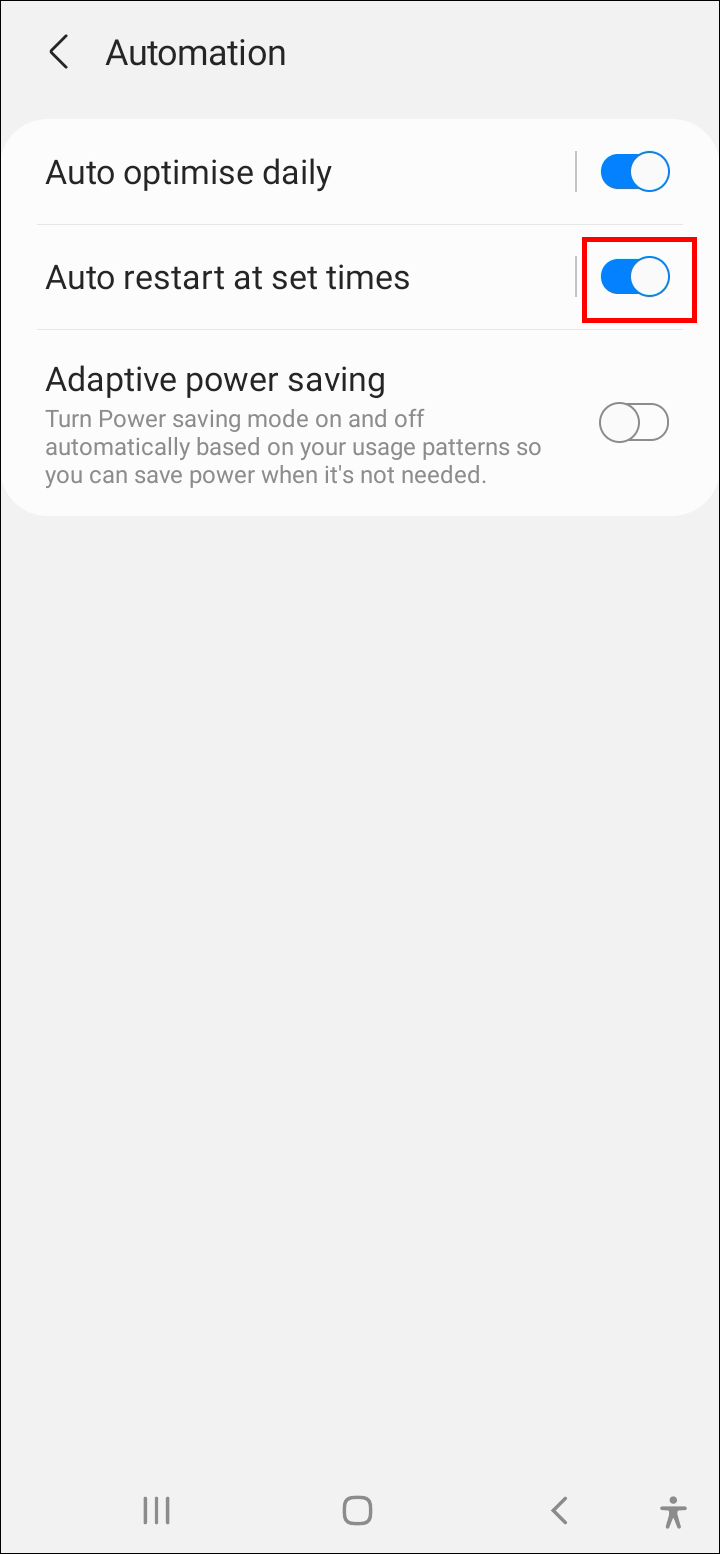Viewport: 720px width, 1554px height.
Task: Tap the system home button
Action: [357, 1510]
